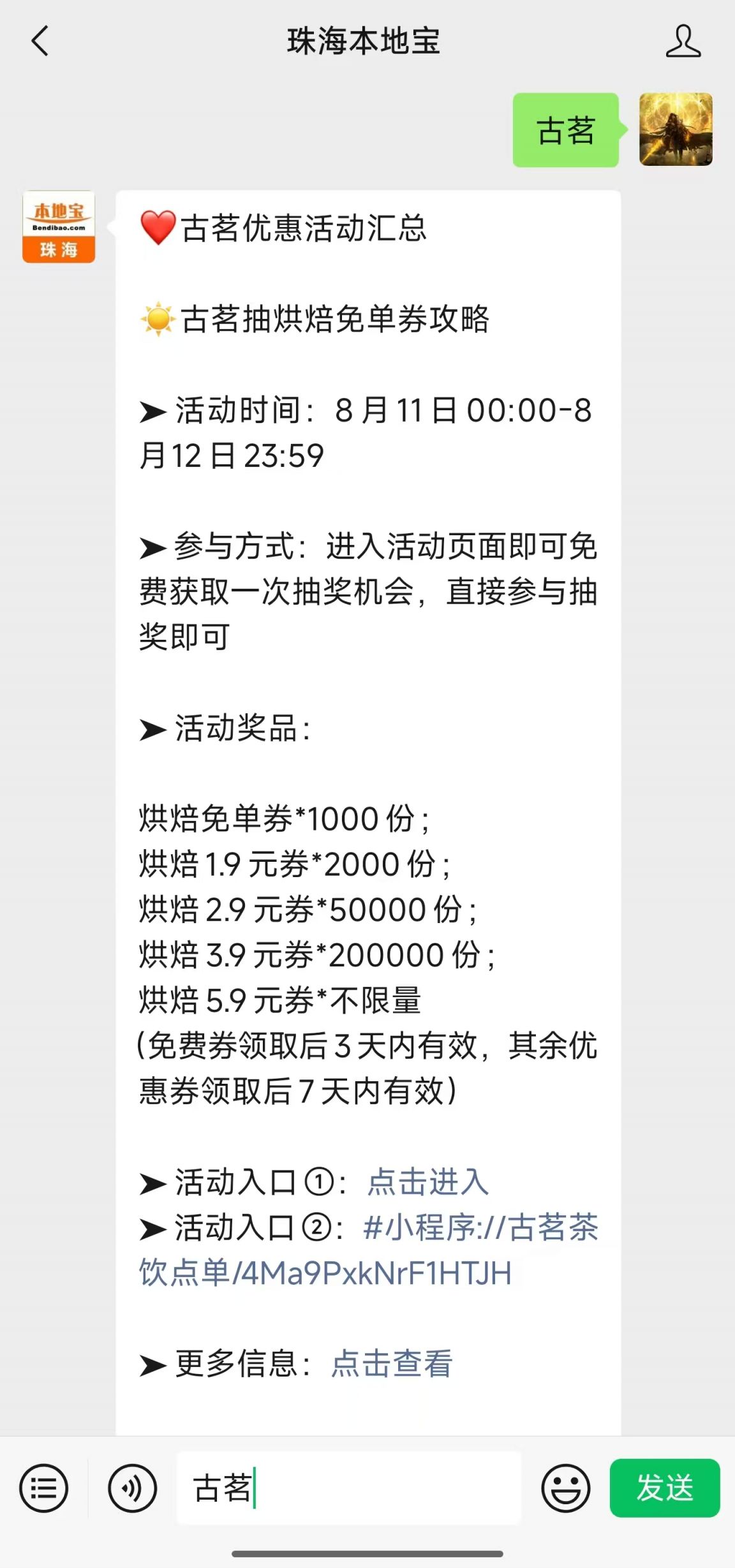Switch to voice input mode
735x1568 pixels.
[133, 1488]
